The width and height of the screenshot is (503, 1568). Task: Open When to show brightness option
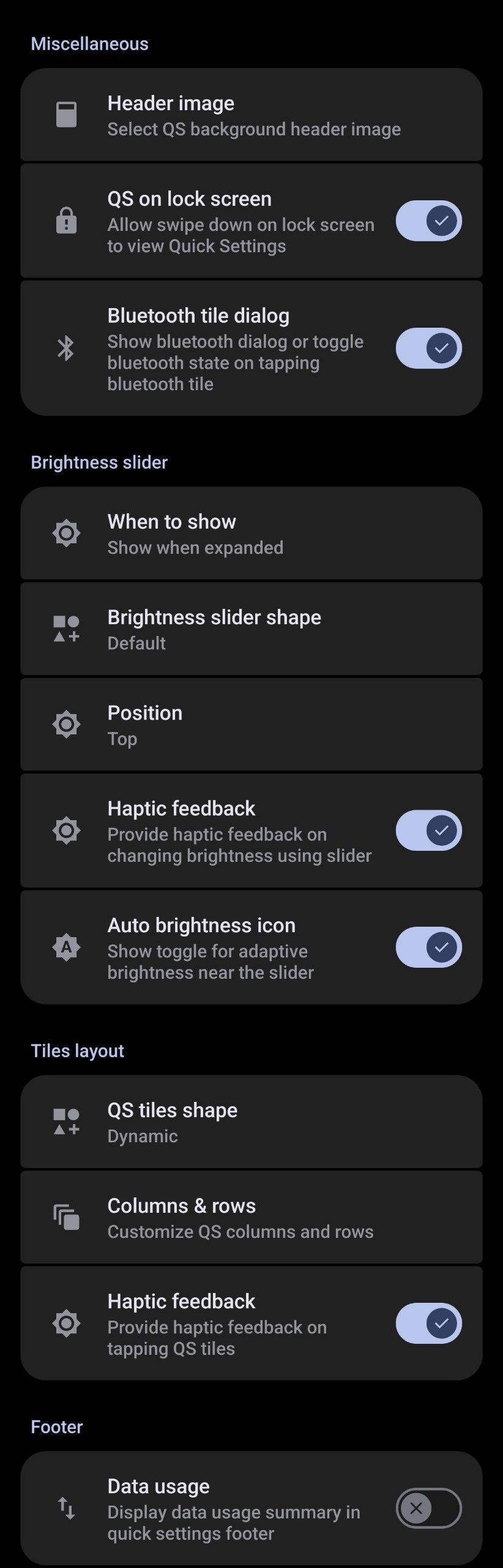pos(251,533)
